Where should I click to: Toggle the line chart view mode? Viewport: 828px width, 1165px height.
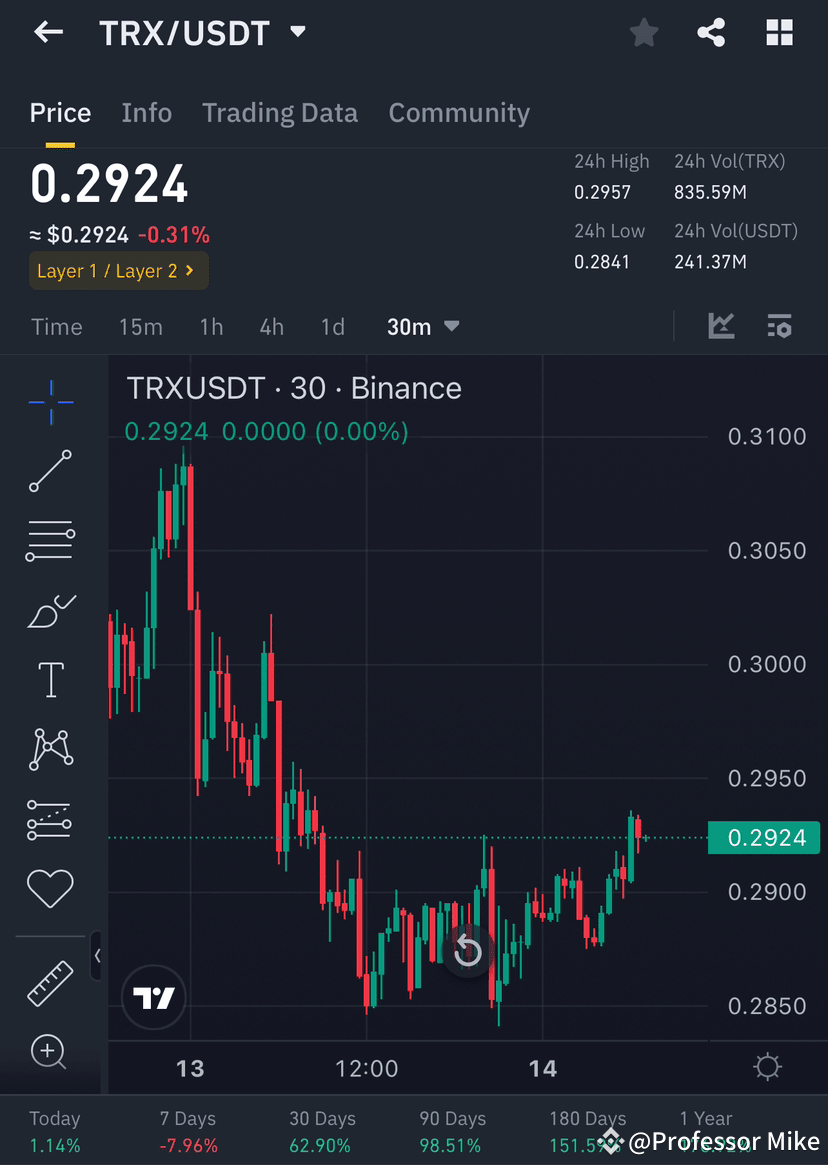[721, 326]
